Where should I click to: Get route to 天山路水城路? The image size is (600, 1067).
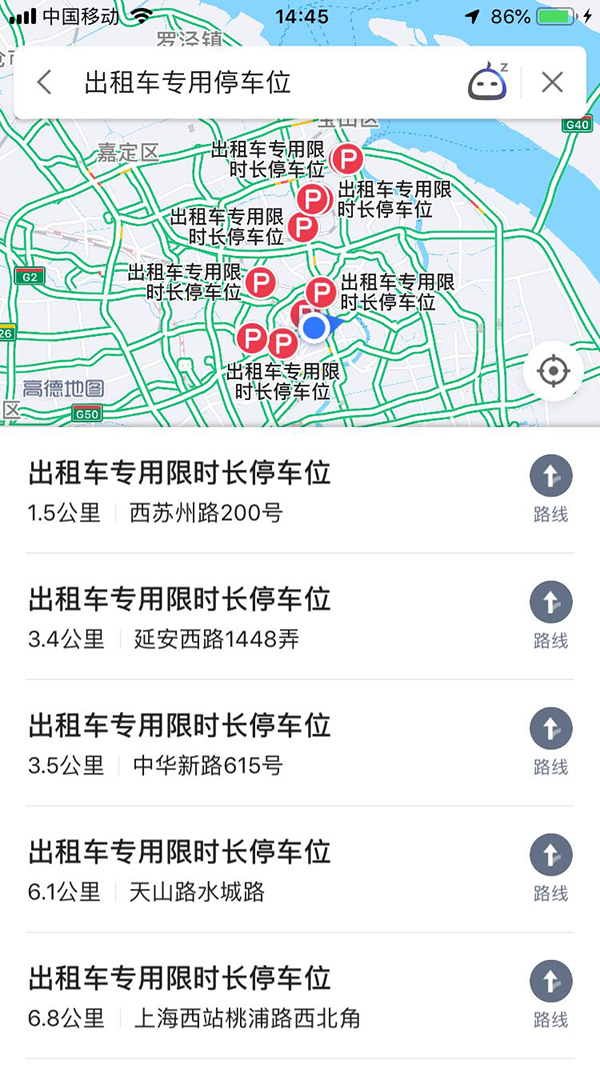click(551, 867)
